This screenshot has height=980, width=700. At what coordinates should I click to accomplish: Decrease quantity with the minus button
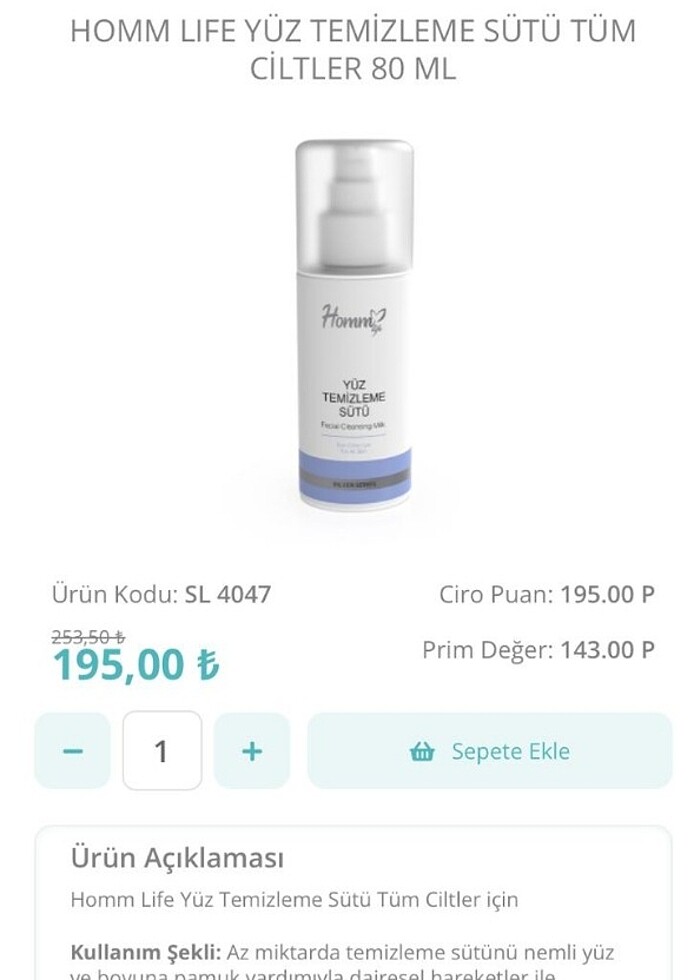[72, 751]
